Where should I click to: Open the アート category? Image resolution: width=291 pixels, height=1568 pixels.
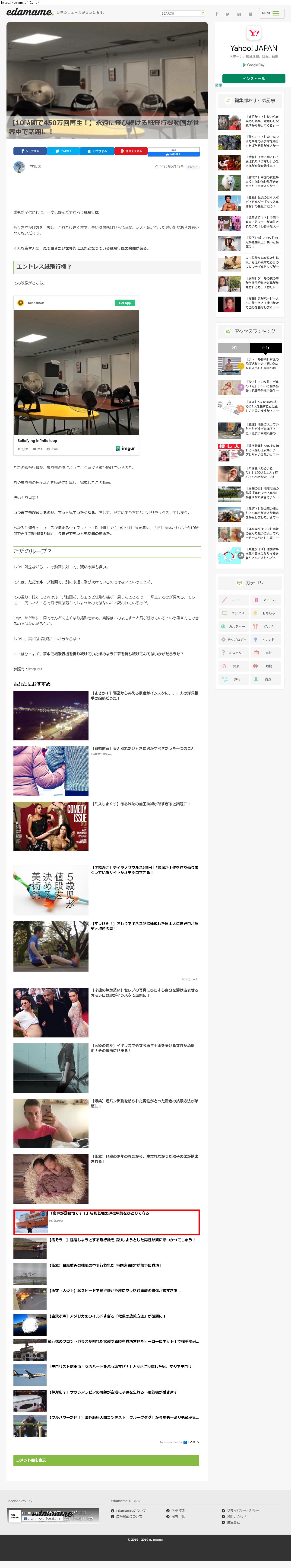tap(234, 600)
